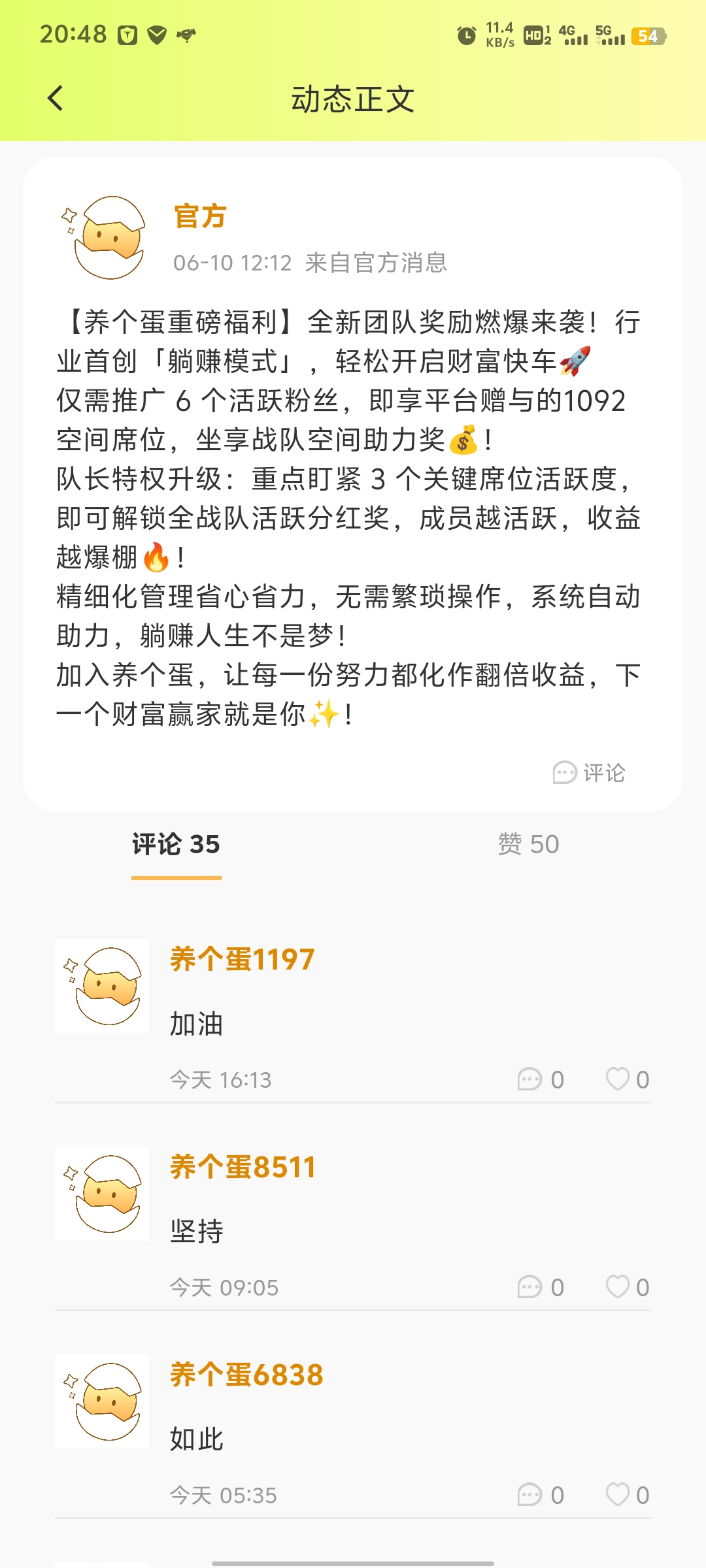706x1568 pixels.
Task: Open the avatar of 养个蛋6838
Action: 102,1401
